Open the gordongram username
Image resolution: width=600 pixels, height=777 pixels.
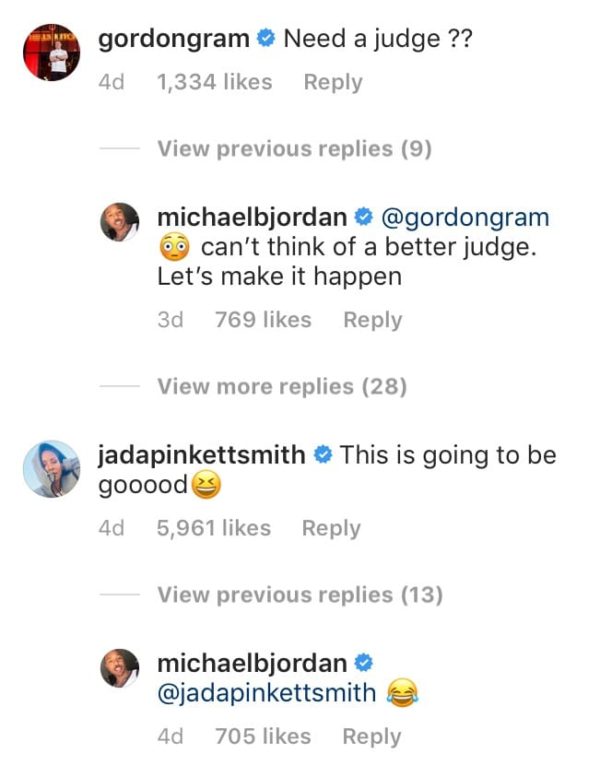pos(174,40)
